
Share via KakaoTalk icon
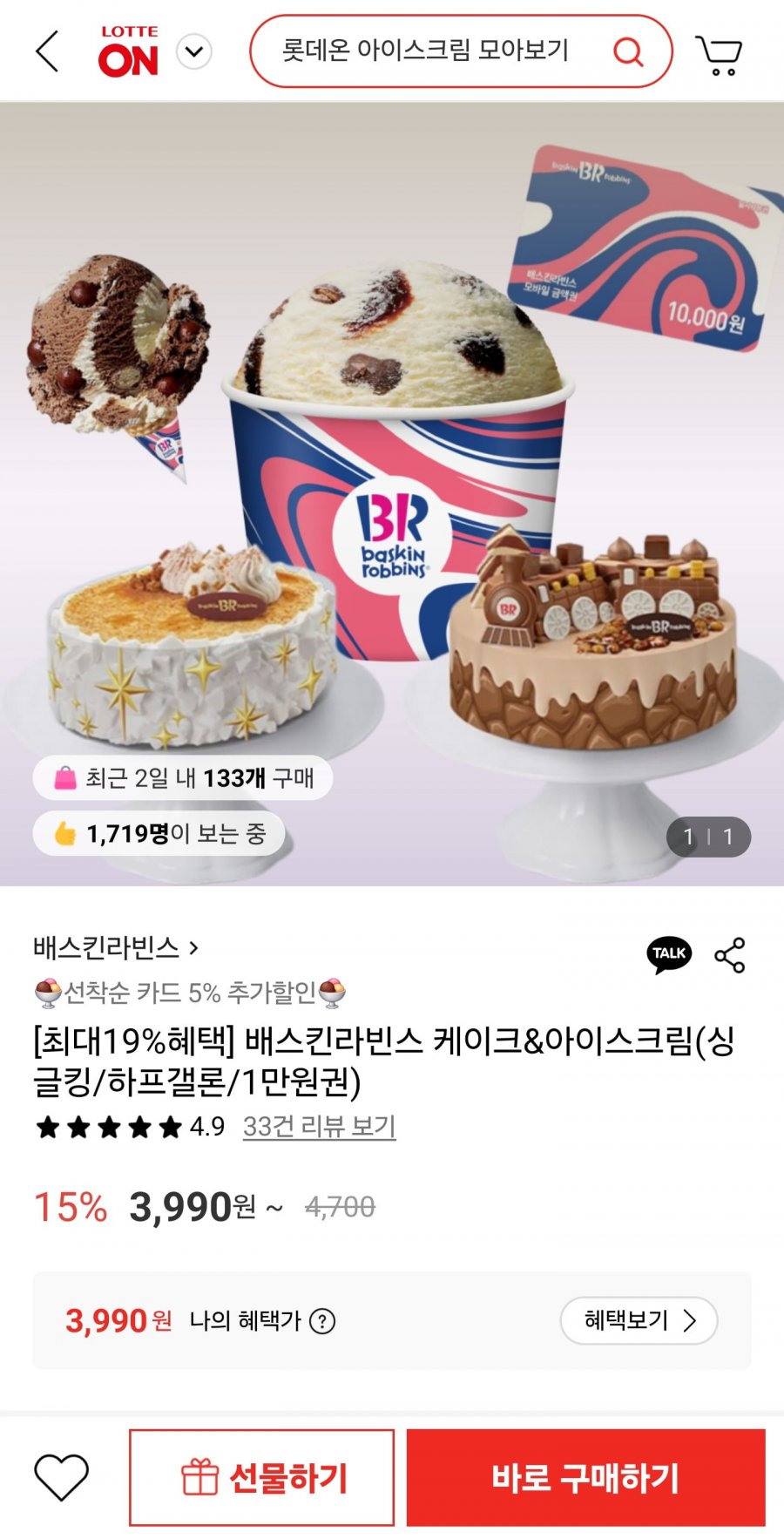point(668,954)
